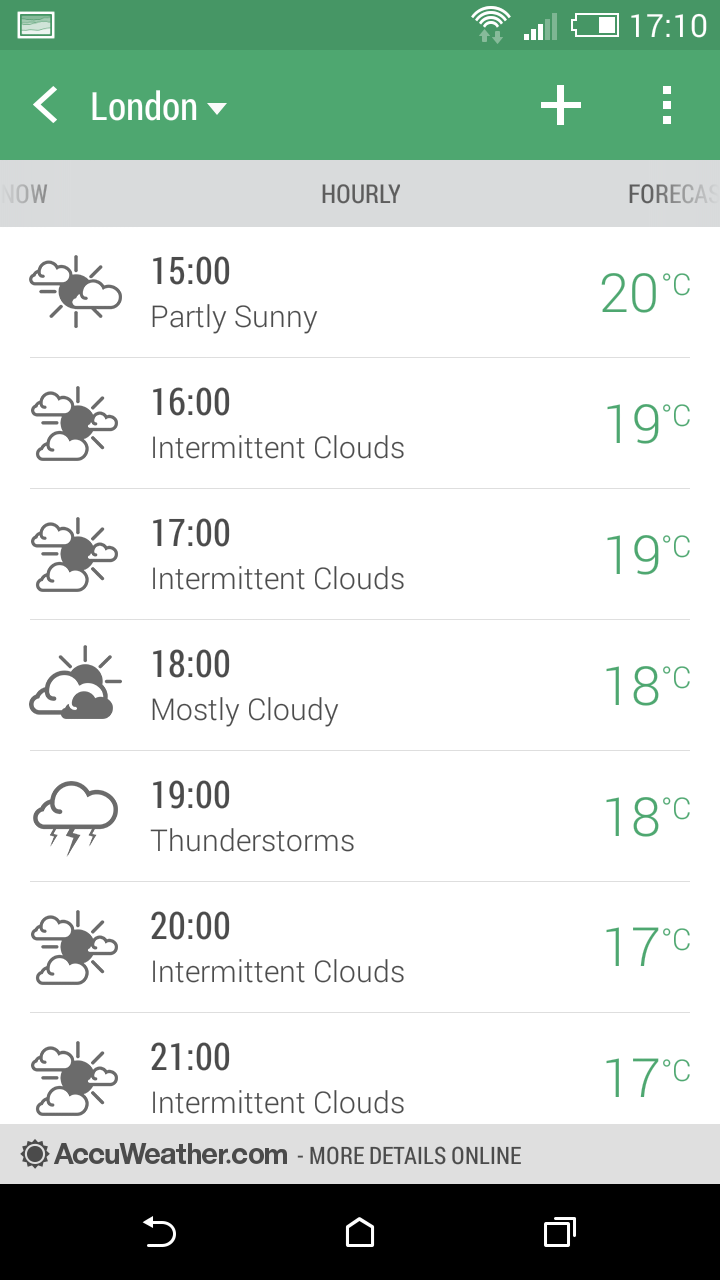The height and width of the screenshot is (1280, 720).
Task: Open the three-dot overflow menu
Action: pos(667,105)
